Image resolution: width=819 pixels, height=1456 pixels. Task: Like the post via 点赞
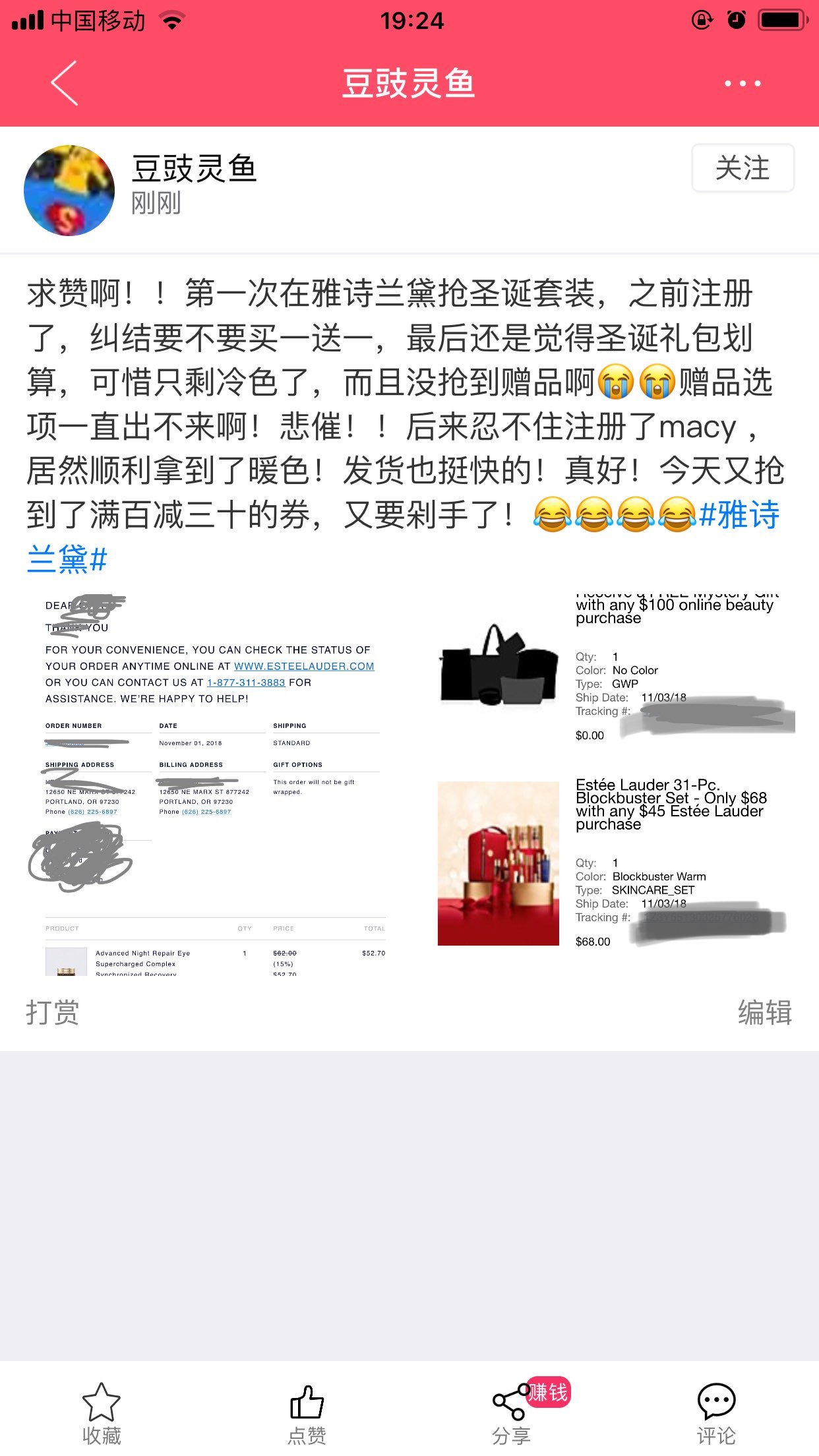[x=307, y=1412]
